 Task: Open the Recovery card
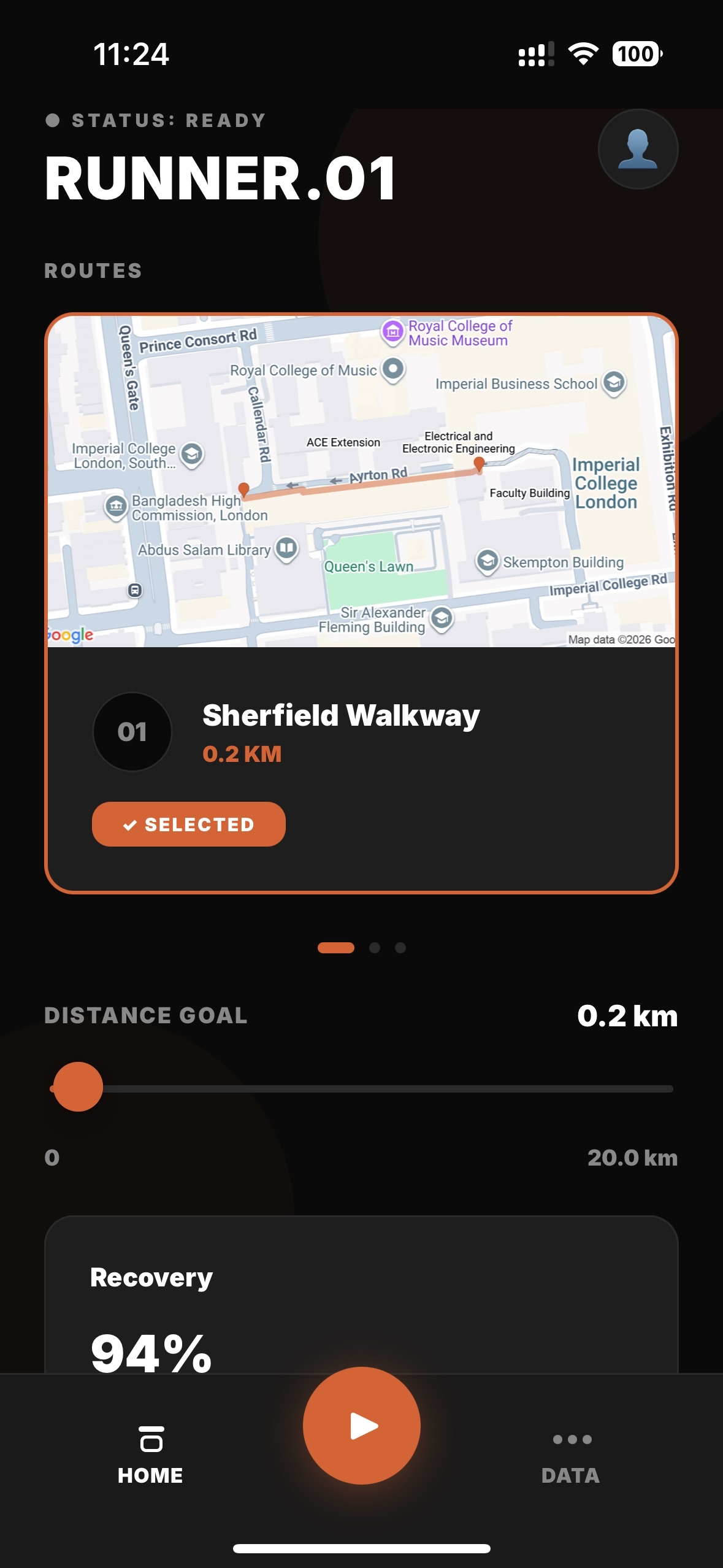tap(361, 1294)
